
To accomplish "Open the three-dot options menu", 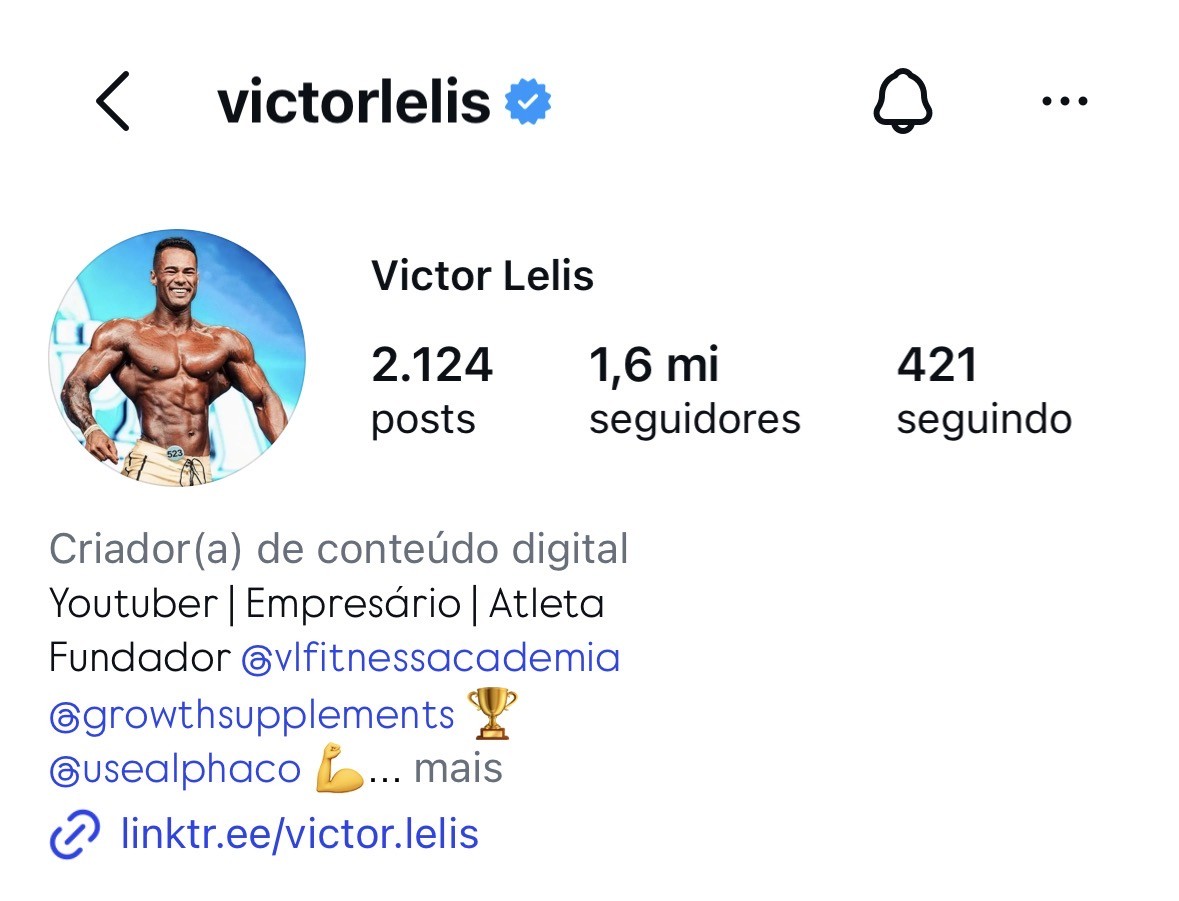I will click(x=1064, y=101).
